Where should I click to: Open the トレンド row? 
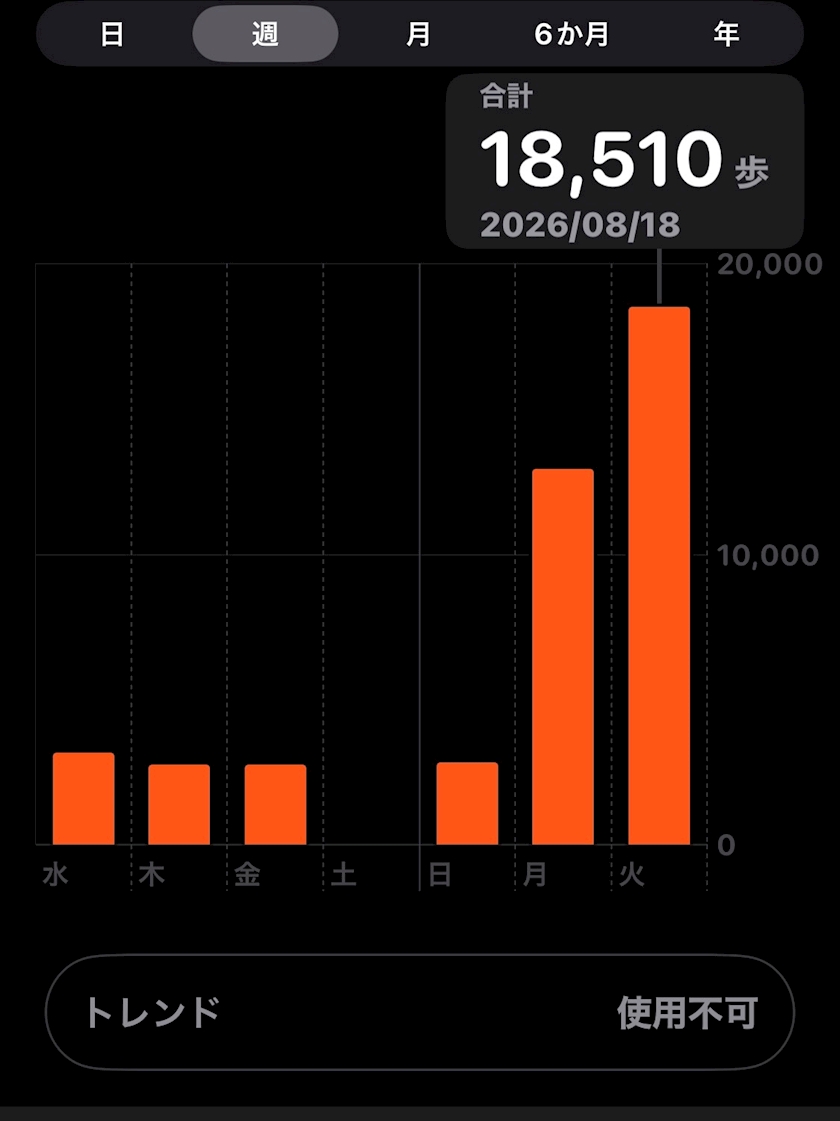tap(420, 1012)
